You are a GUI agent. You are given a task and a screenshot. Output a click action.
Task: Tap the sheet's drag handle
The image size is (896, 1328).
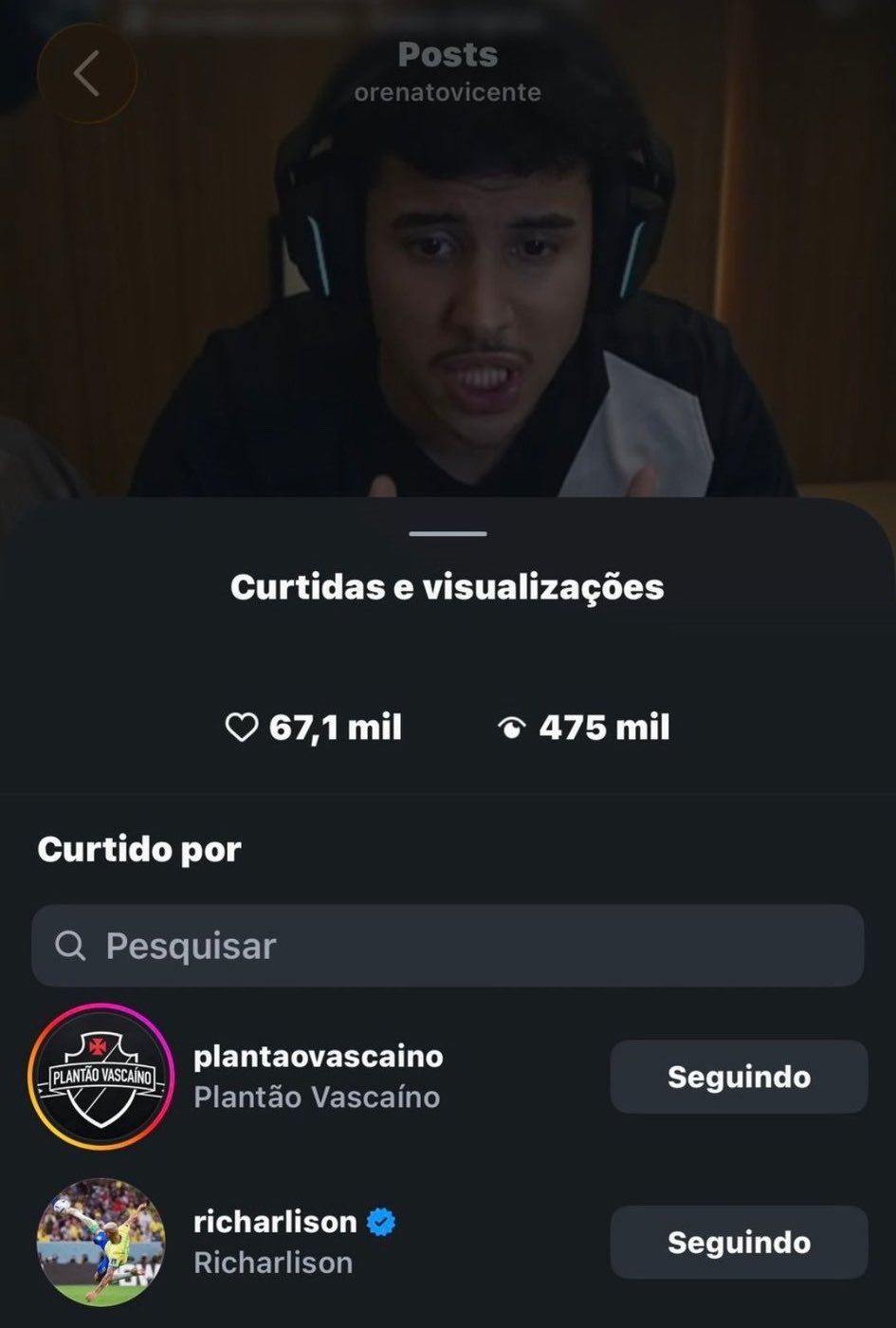pos(448,534)
